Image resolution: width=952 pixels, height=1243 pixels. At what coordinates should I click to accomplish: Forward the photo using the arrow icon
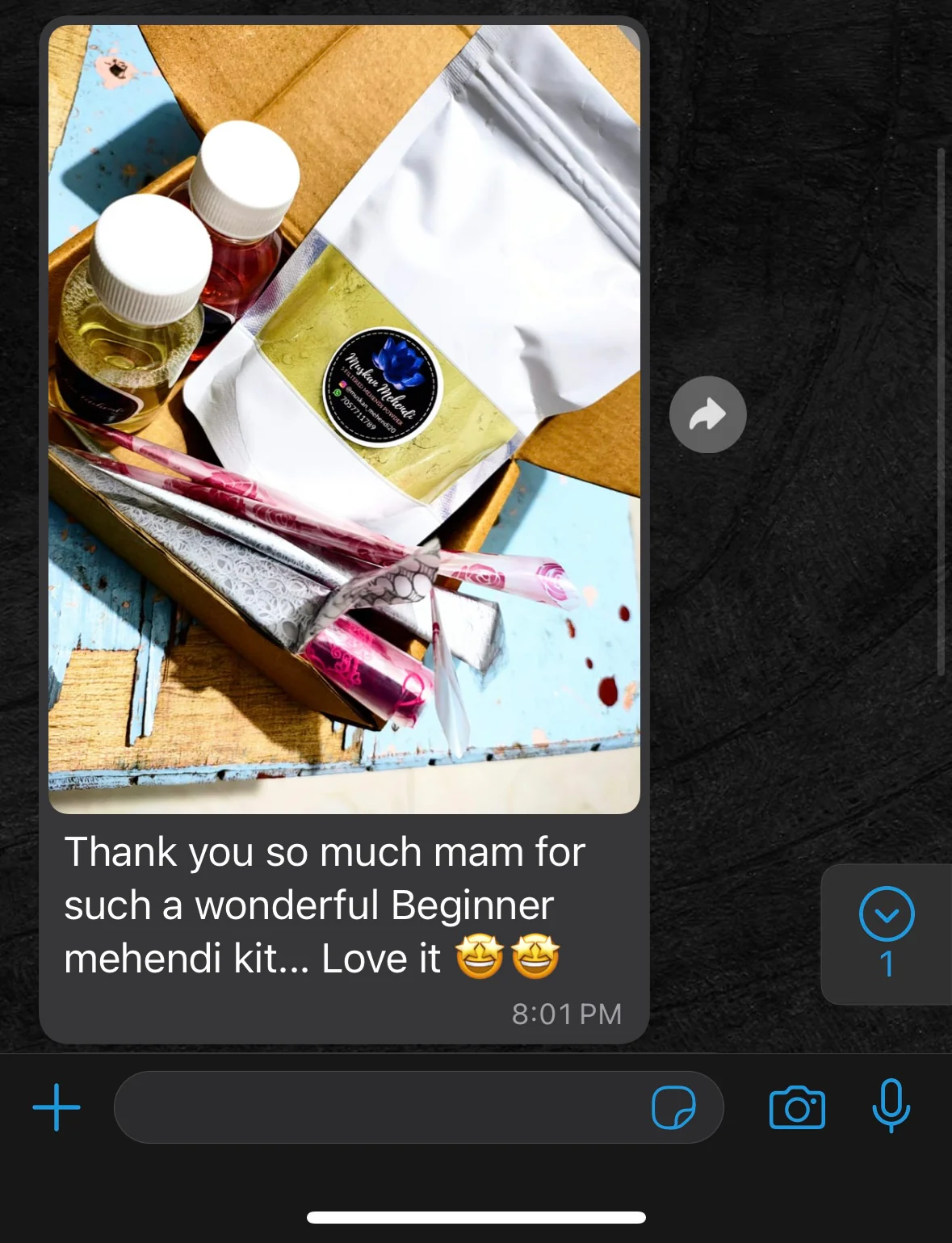(707, 414)
